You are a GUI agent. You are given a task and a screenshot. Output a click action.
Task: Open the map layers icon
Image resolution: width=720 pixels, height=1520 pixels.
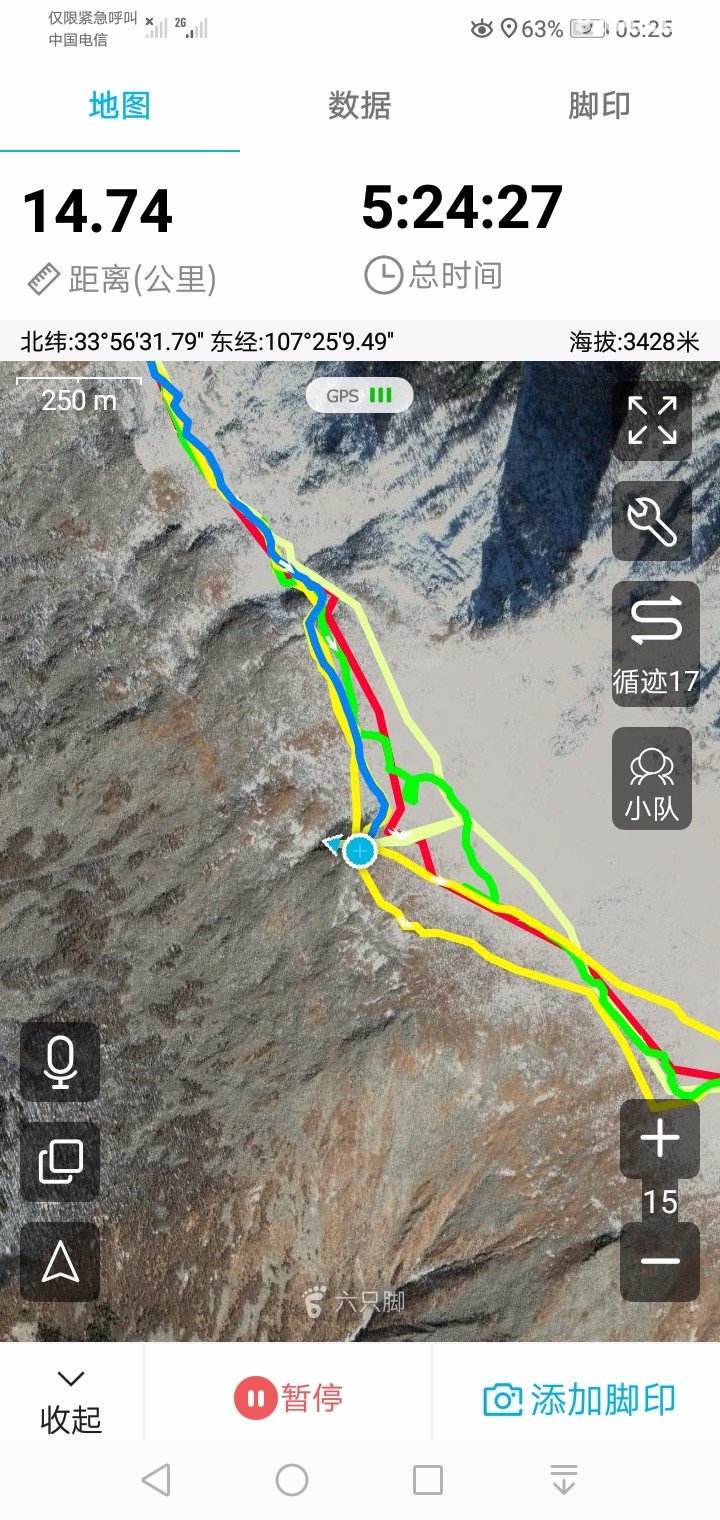(60, 1161)
